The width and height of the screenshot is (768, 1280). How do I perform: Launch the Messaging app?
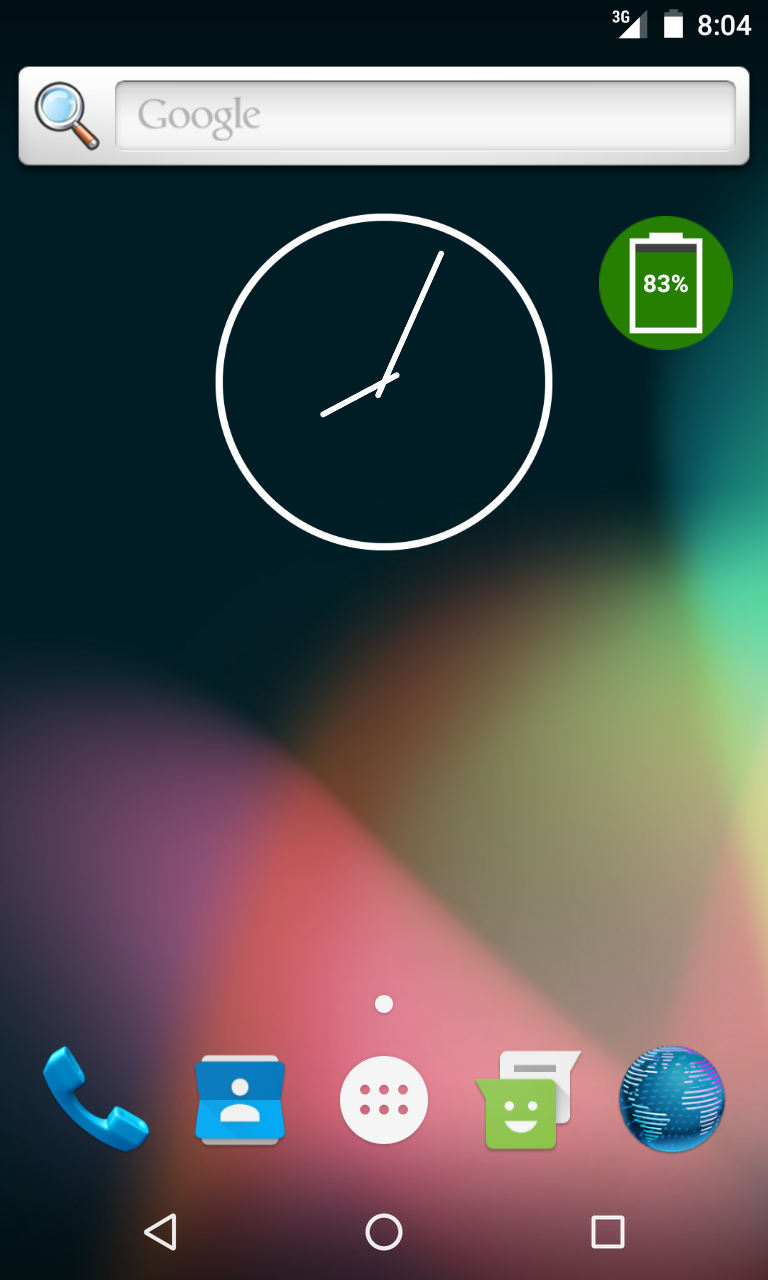(x=528, y=1099)
